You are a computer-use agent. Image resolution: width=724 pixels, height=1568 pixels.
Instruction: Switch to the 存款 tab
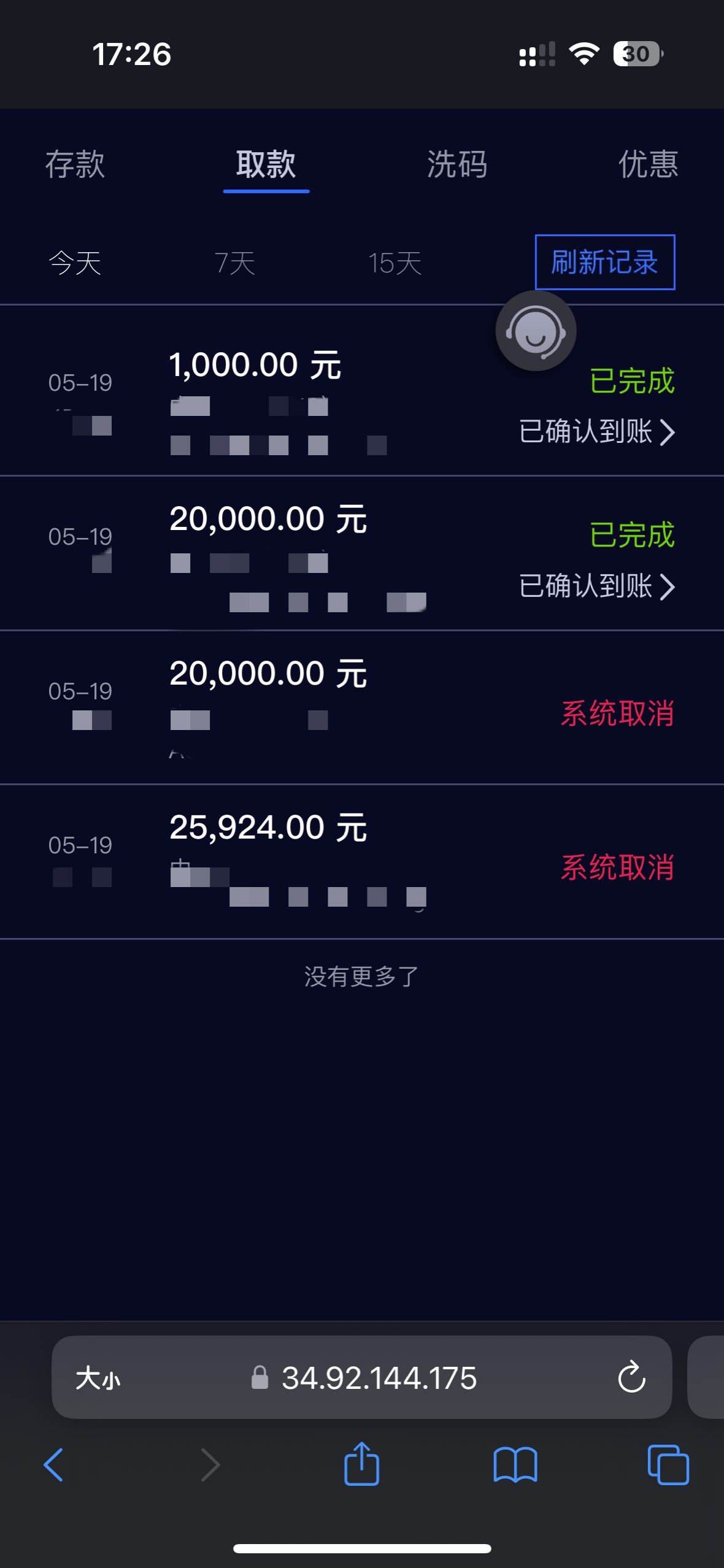coord(75,164)
